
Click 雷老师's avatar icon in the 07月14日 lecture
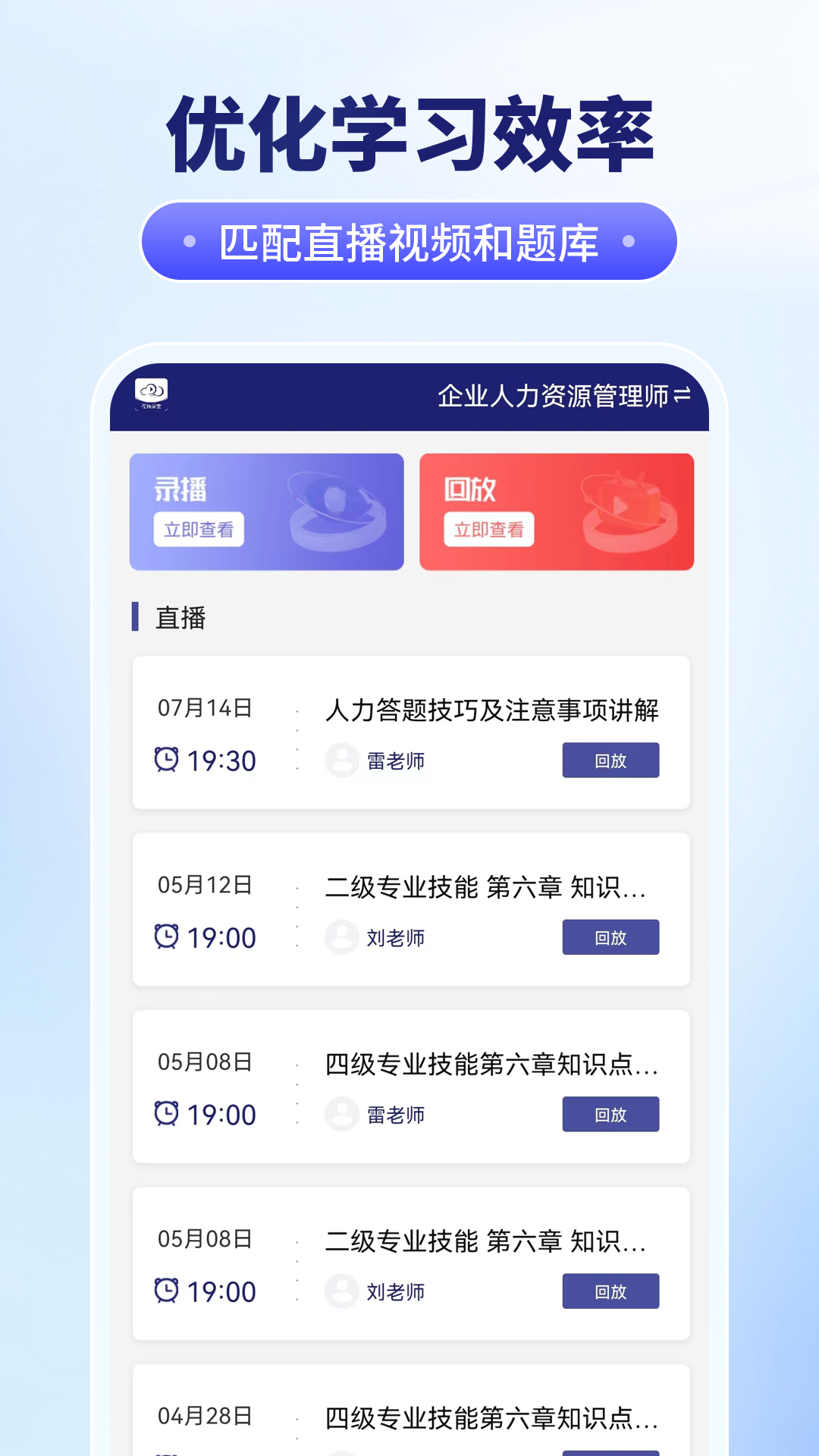point(341,759)
